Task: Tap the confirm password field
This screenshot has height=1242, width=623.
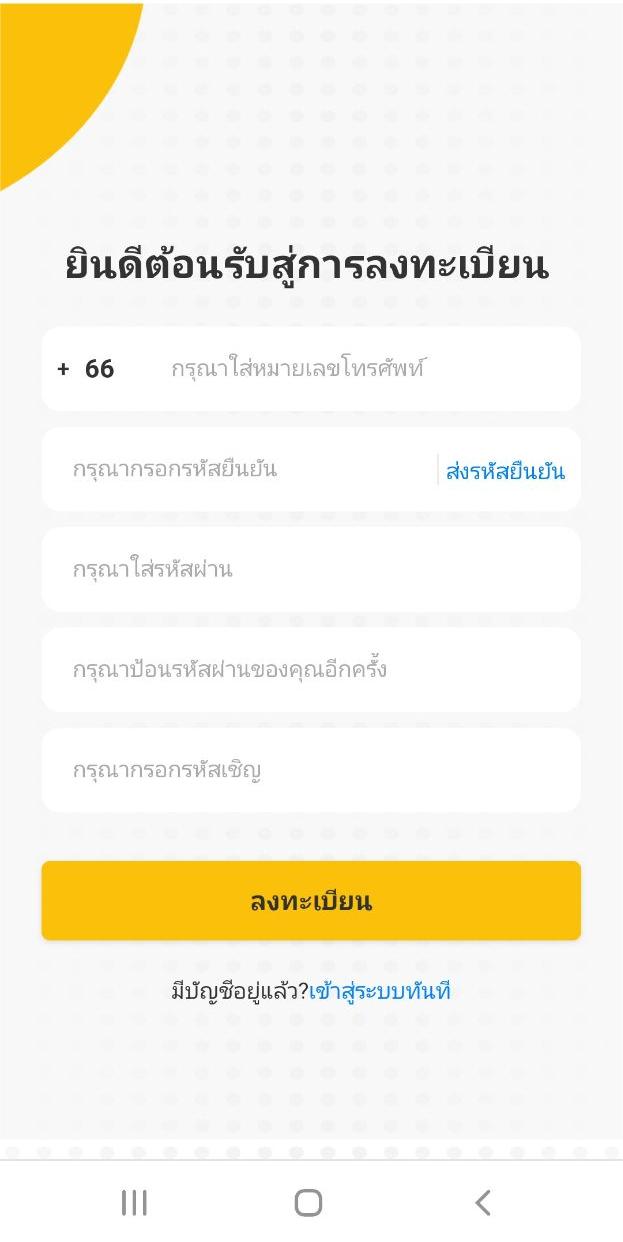Action: tap(310, 670)
